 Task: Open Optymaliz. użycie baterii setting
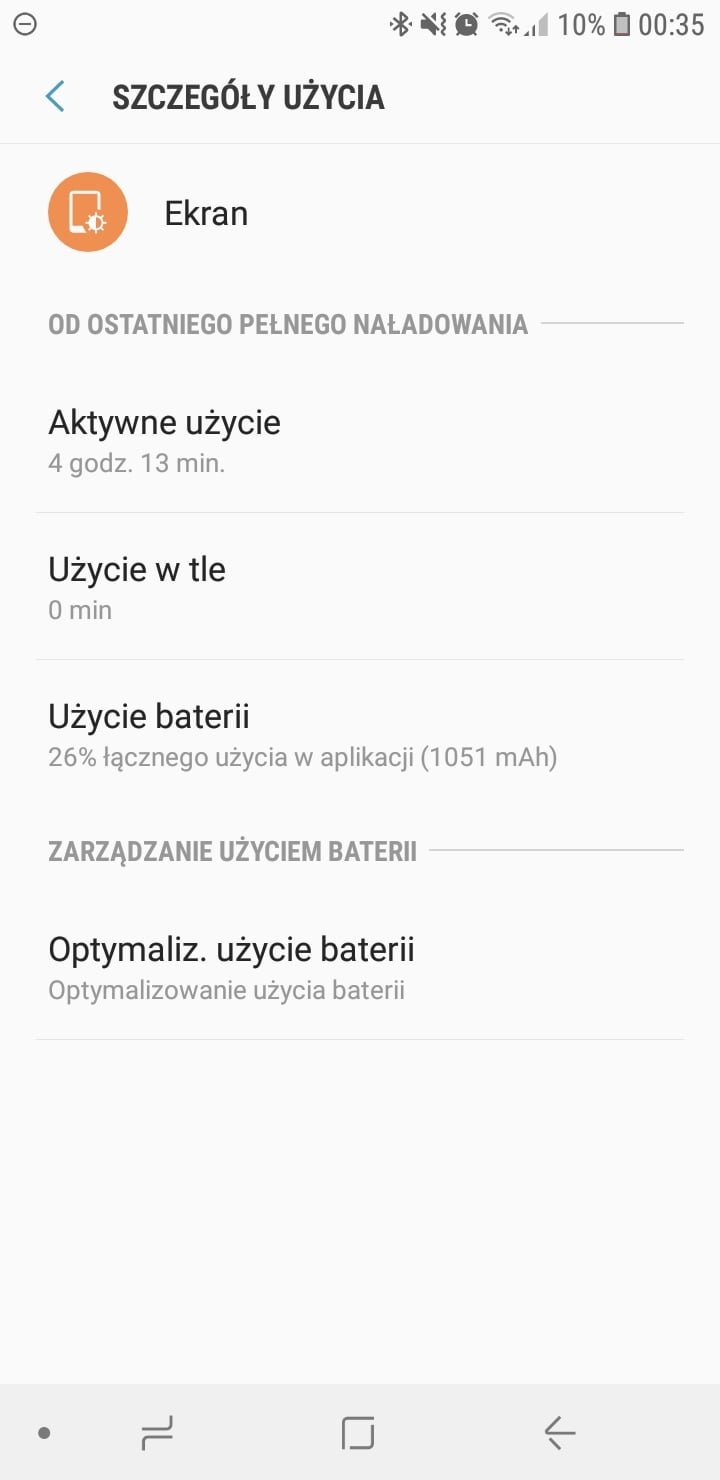tap(360, 967)
